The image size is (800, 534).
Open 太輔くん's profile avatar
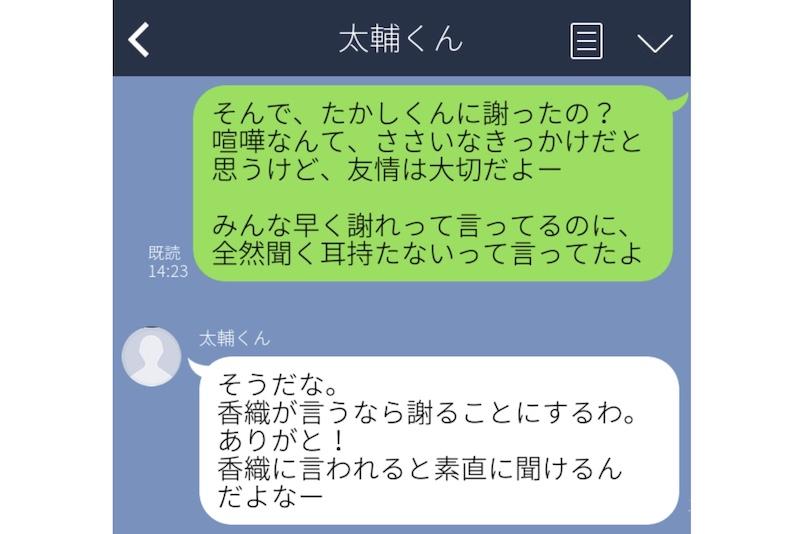pos(151,356)
